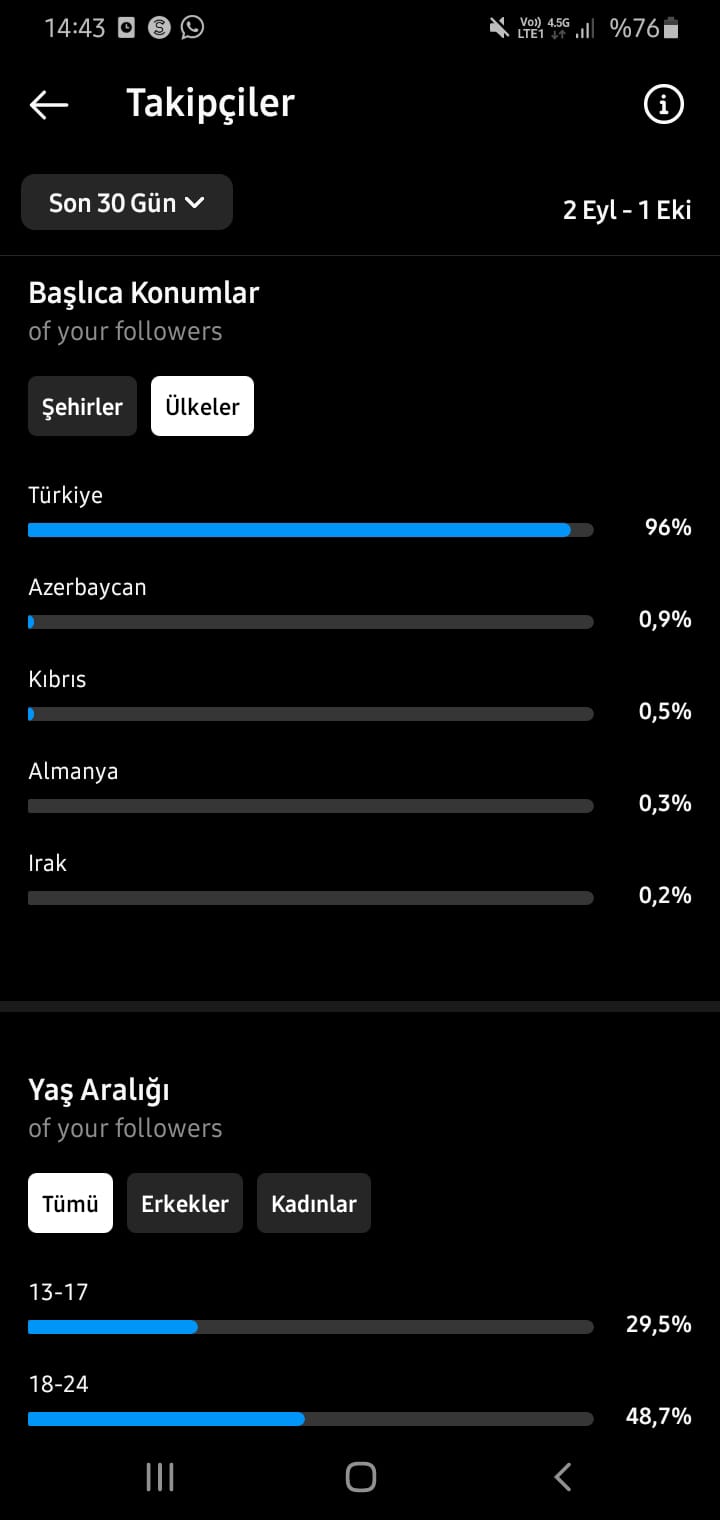The width and height of the screenshot is (720, 1520).
Task: Expand the Son 30 Gün dropdown
Action: point(127,203)
